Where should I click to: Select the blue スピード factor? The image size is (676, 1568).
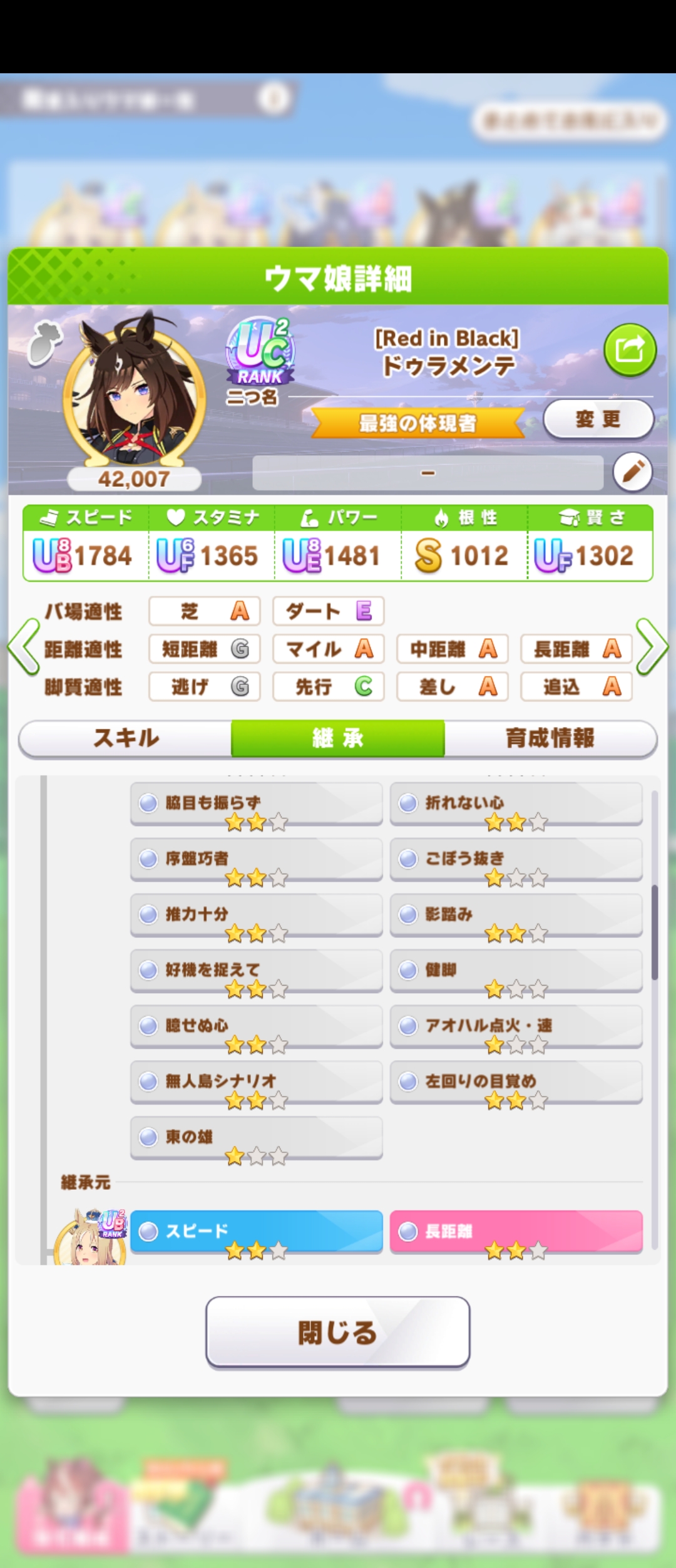[x=256, y=1231]
